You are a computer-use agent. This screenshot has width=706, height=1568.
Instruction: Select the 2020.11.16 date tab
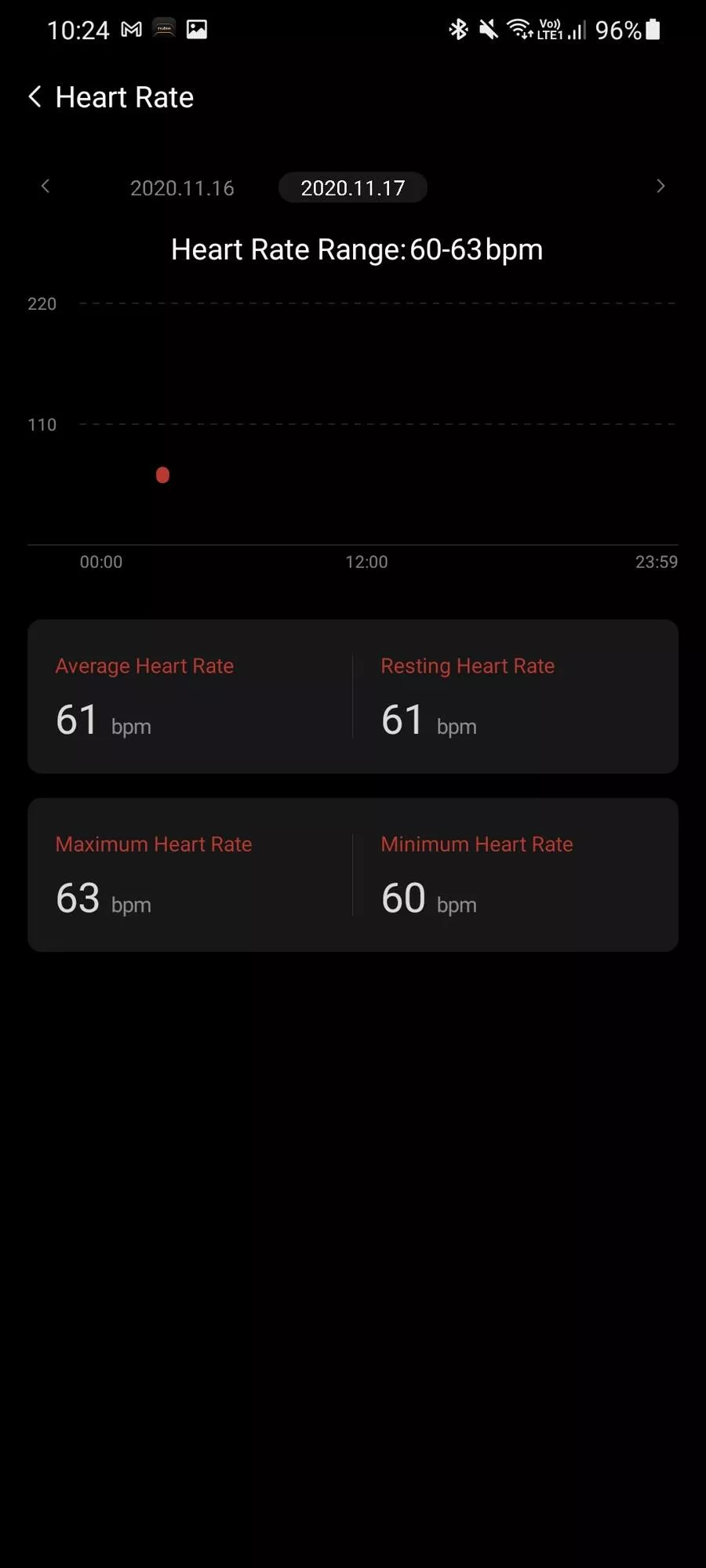click(182, 188)
